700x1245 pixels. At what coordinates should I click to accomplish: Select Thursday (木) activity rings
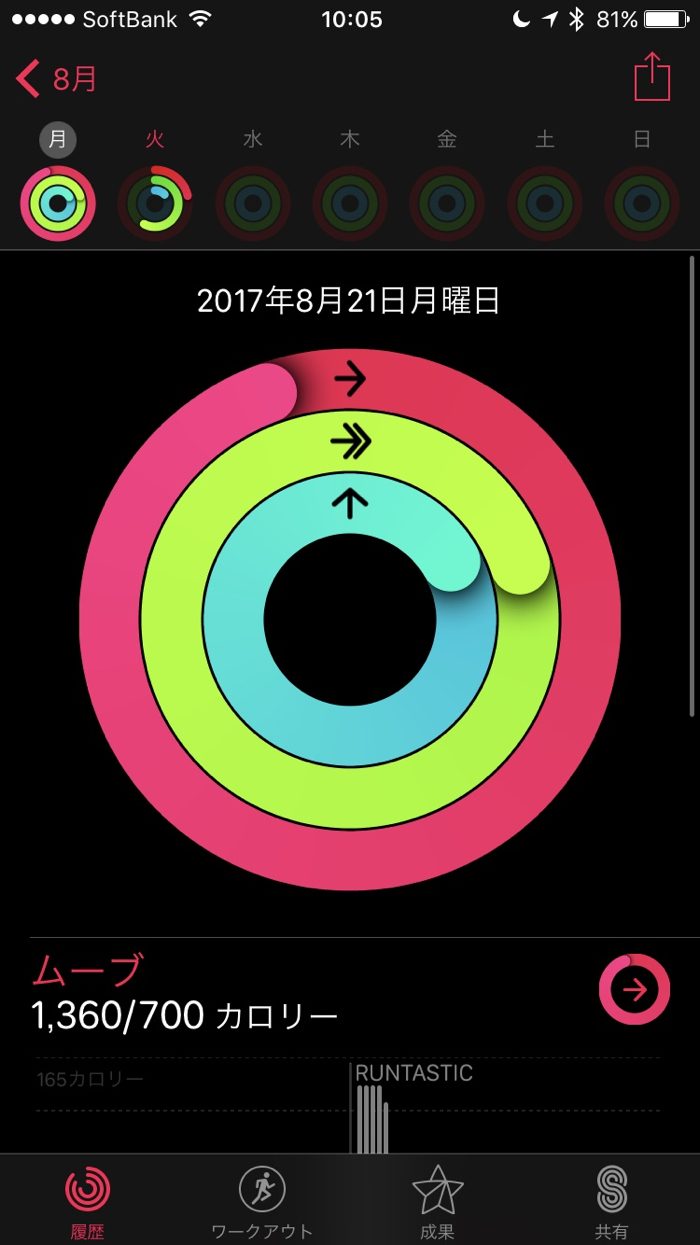[349, 203]
